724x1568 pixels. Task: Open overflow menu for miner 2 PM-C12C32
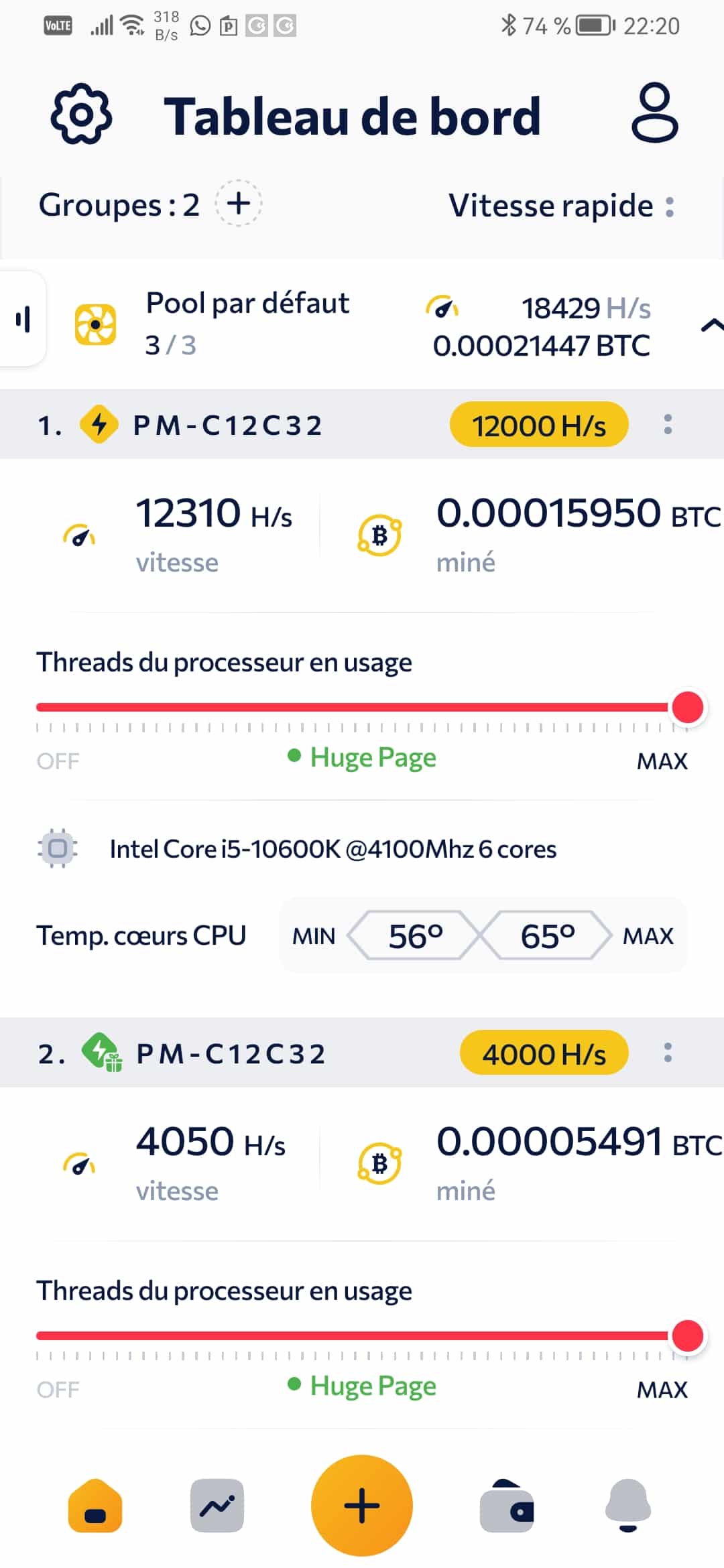[x=668, y=1053]
